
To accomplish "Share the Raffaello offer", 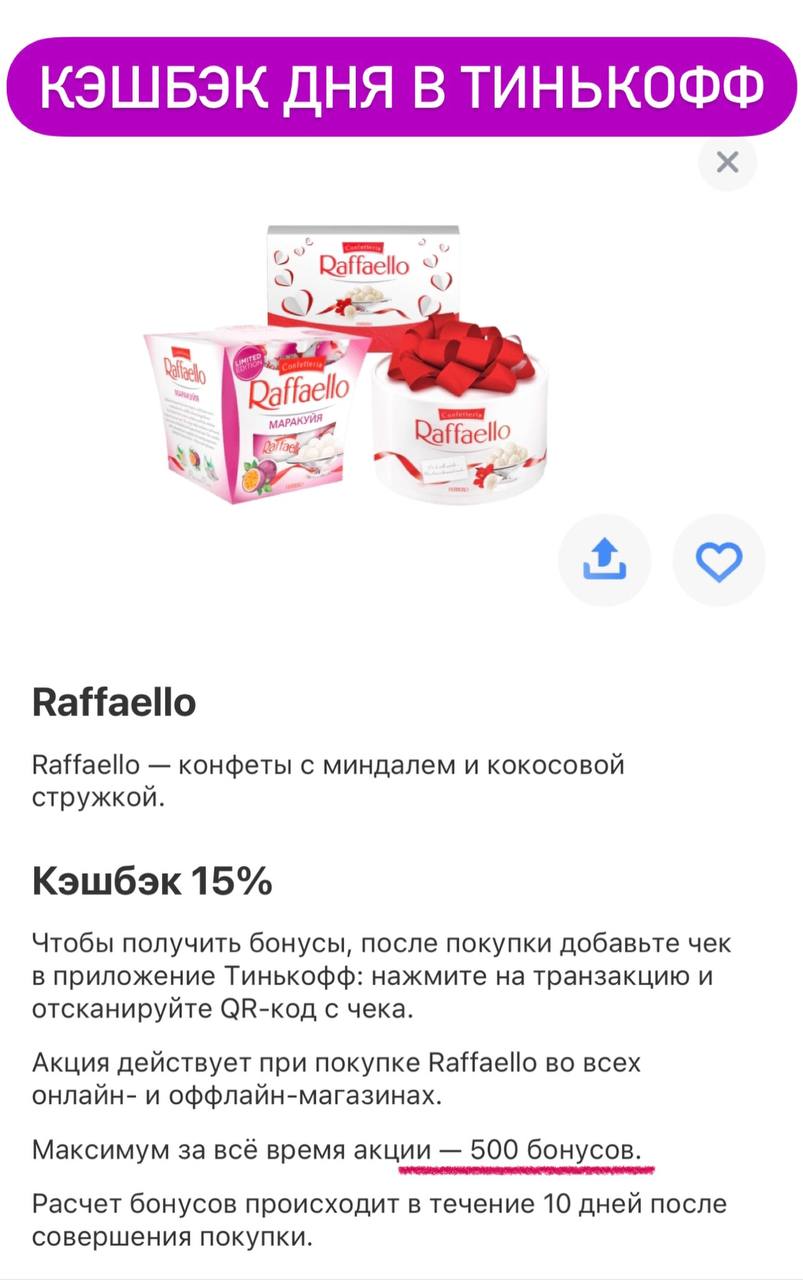I will pos(605,560).
